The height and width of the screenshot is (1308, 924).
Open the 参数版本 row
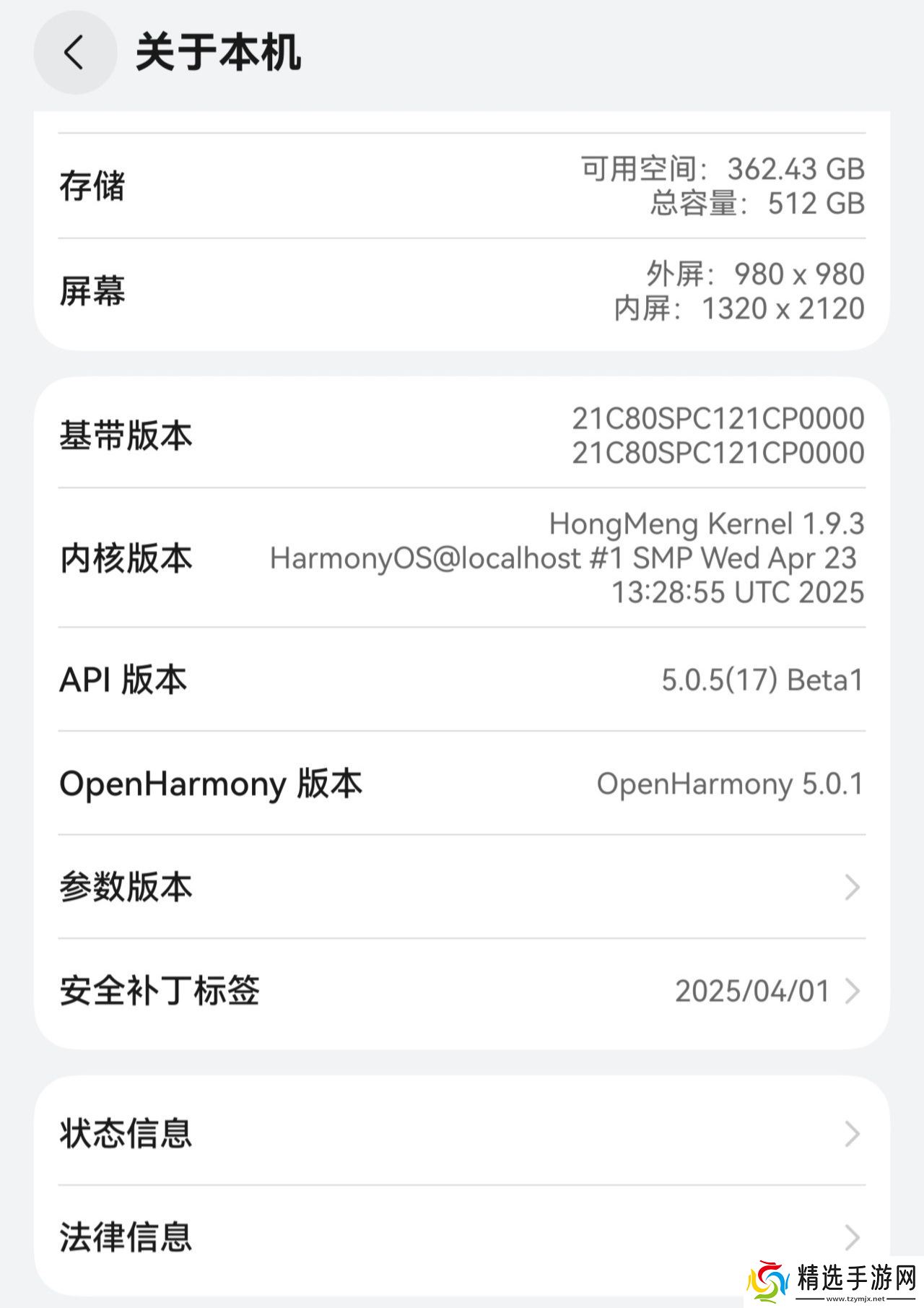click(x=461, y=887)
